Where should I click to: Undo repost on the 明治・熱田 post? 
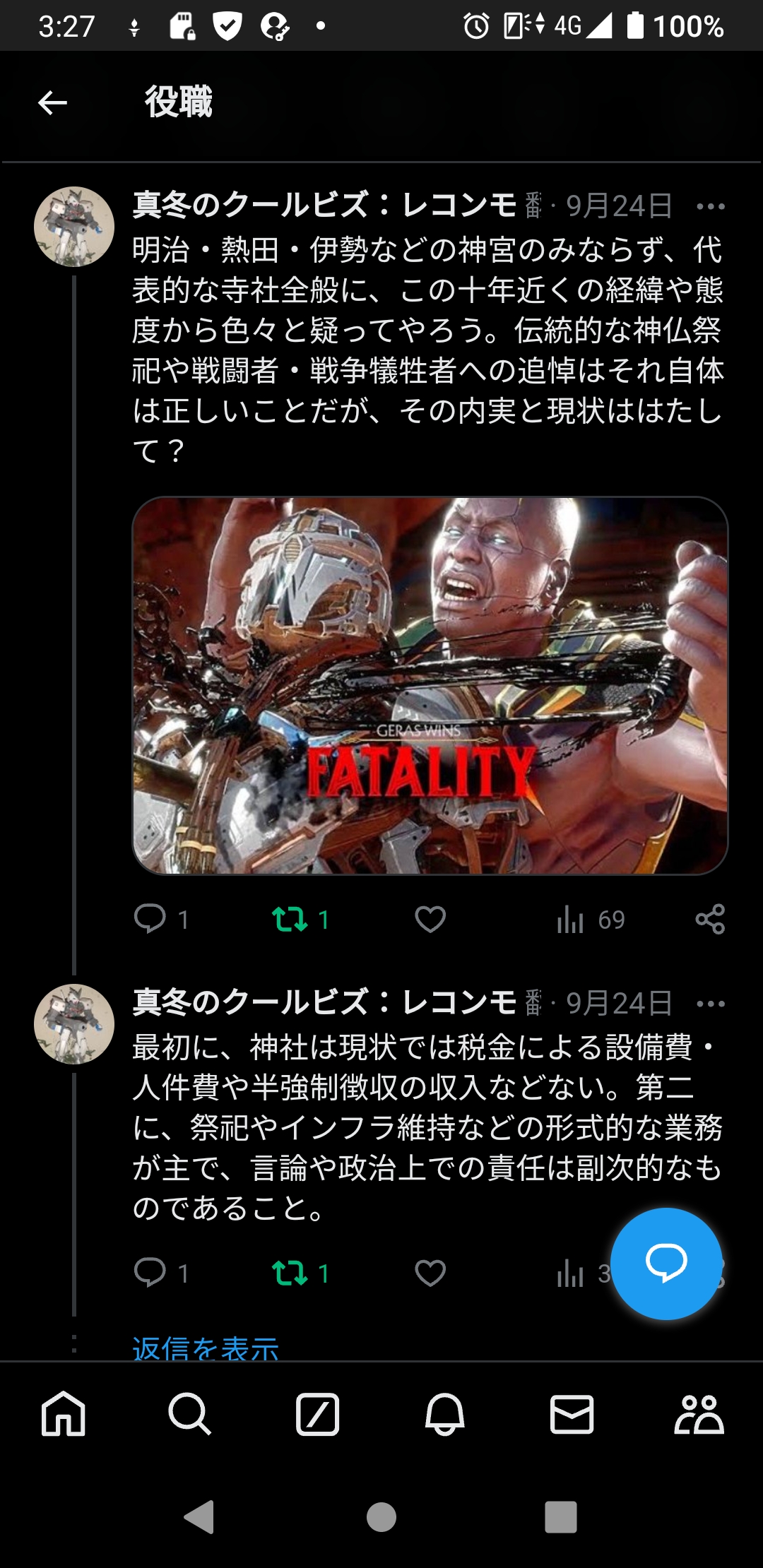coord(290,919)
